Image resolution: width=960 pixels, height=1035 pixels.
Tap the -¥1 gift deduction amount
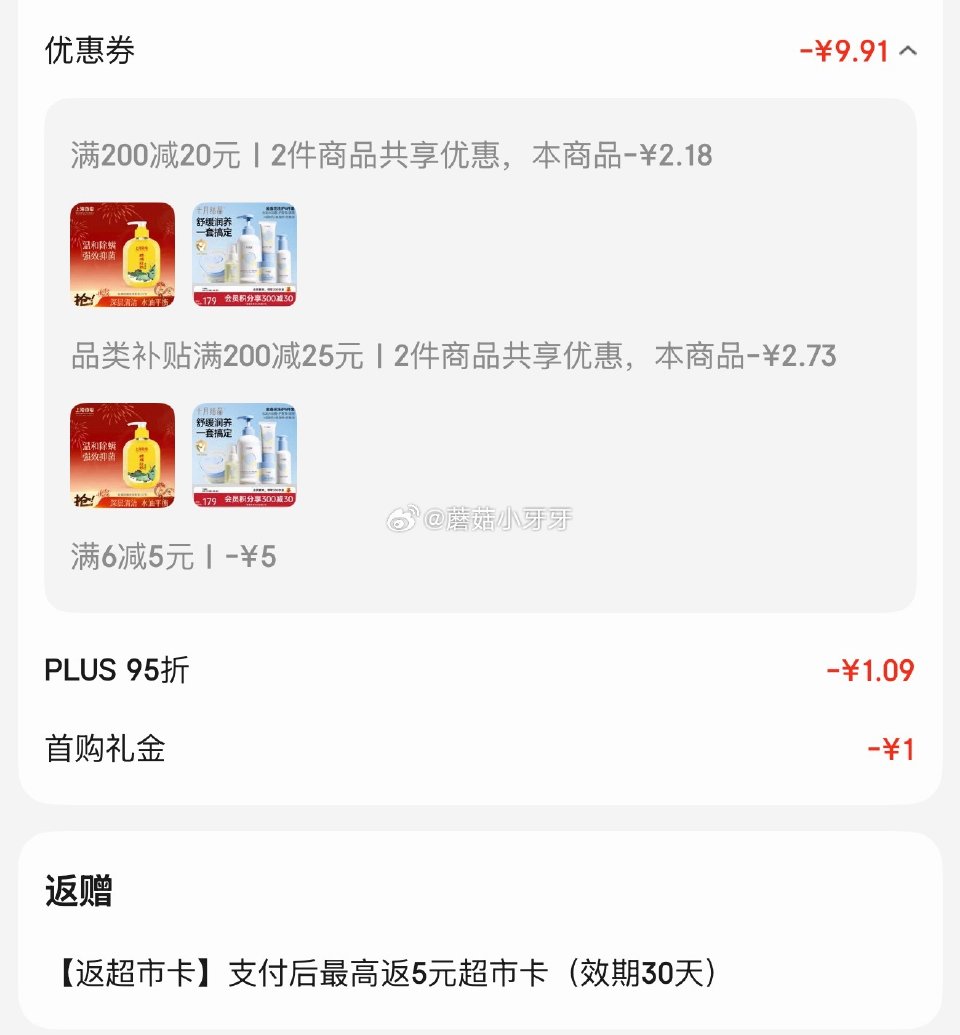point(892,748)
